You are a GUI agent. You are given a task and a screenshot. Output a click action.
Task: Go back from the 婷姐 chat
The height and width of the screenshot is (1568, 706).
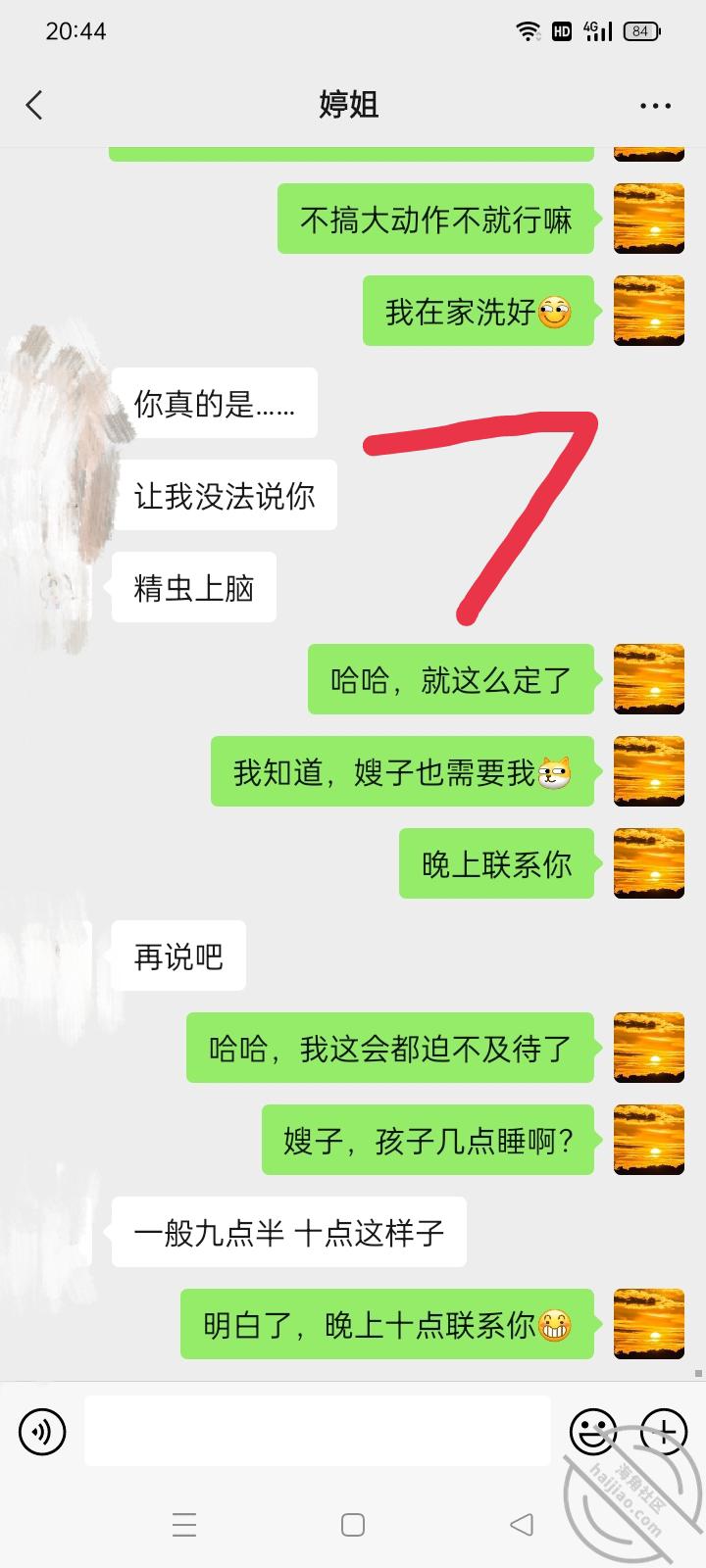pos(35,105)
